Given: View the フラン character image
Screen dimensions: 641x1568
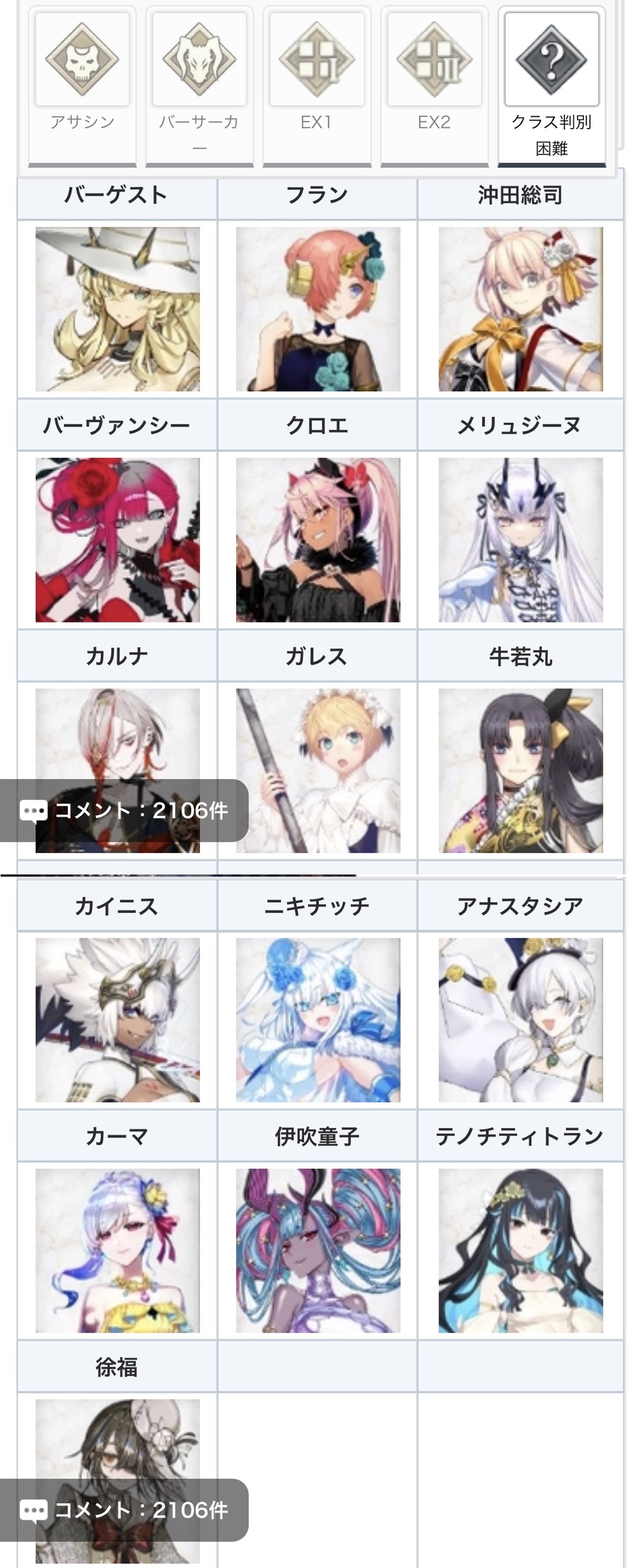Looking at the screenshot, I should [x=318, y=309].
